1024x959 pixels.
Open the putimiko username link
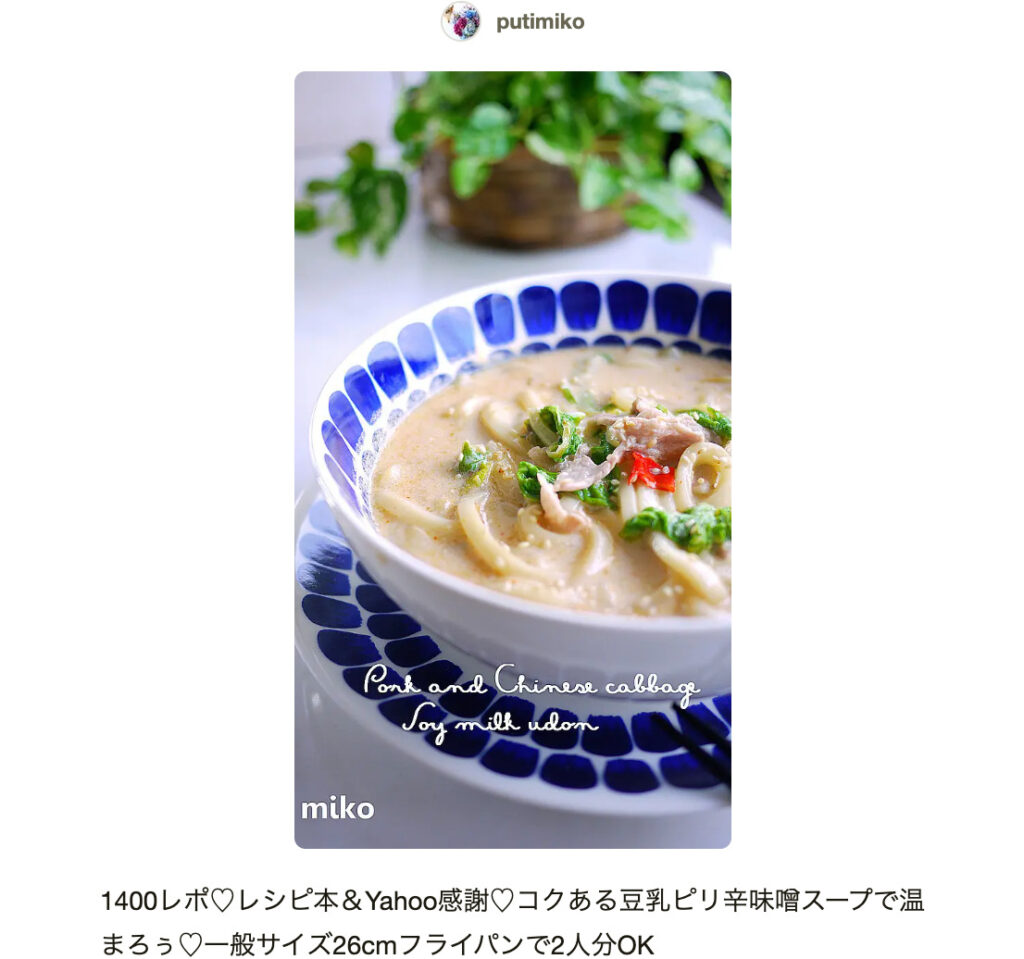(540, 22)
